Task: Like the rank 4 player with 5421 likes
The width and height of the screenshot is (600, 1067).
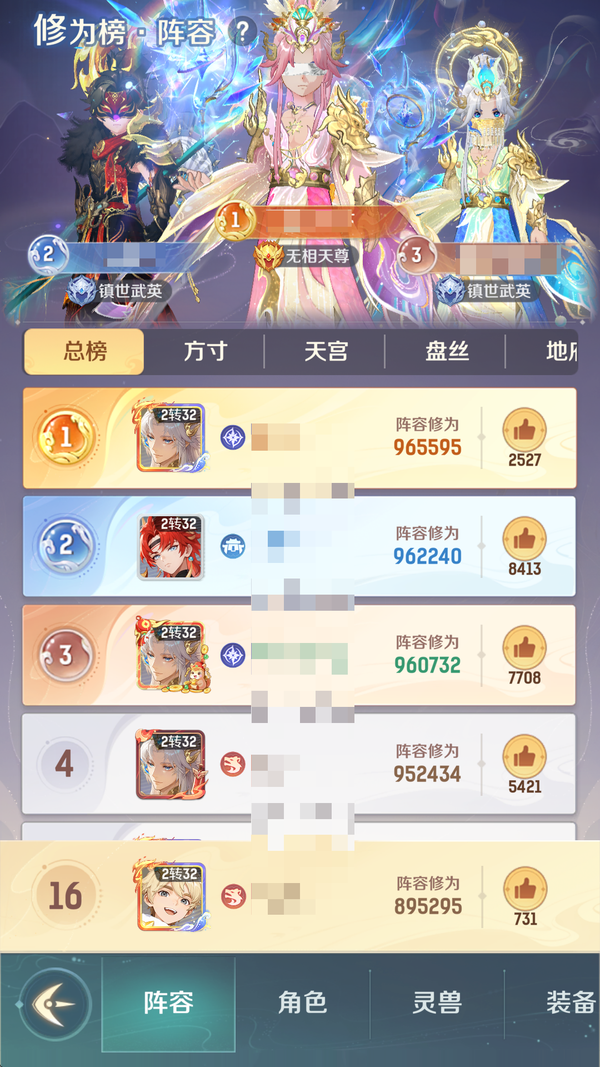Action: click(x=524, y=756)
